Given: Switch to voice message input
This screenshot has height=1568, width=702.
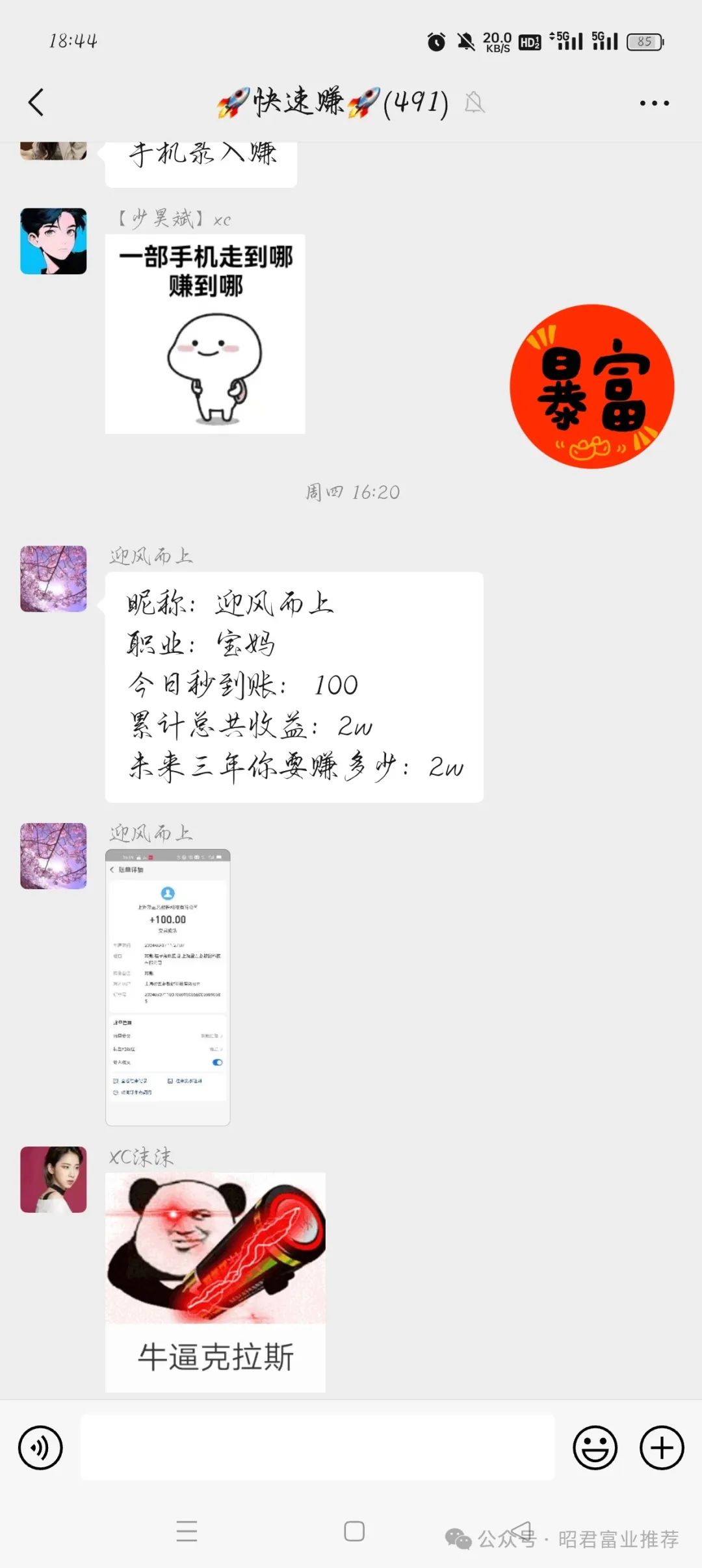Looking at the screenshot, I should pos(40,1448).
